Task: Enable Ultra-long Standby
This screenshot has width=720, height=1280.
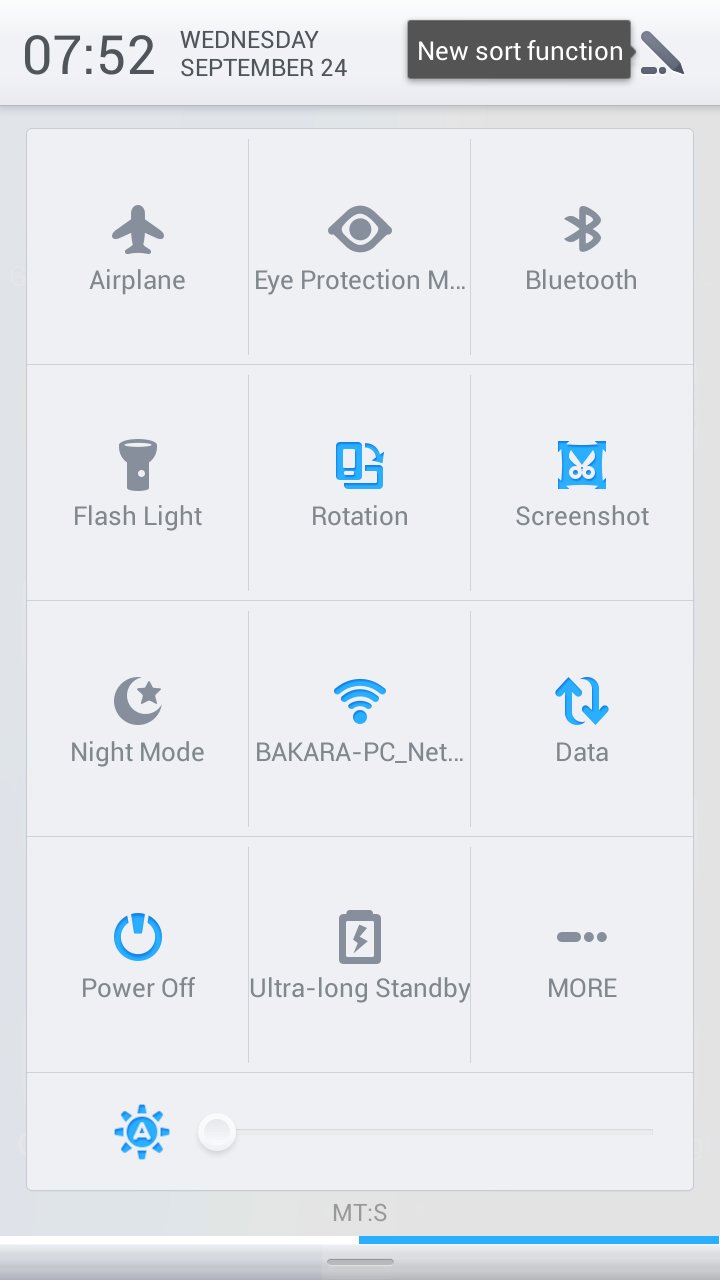Action: tap(360, 955)
